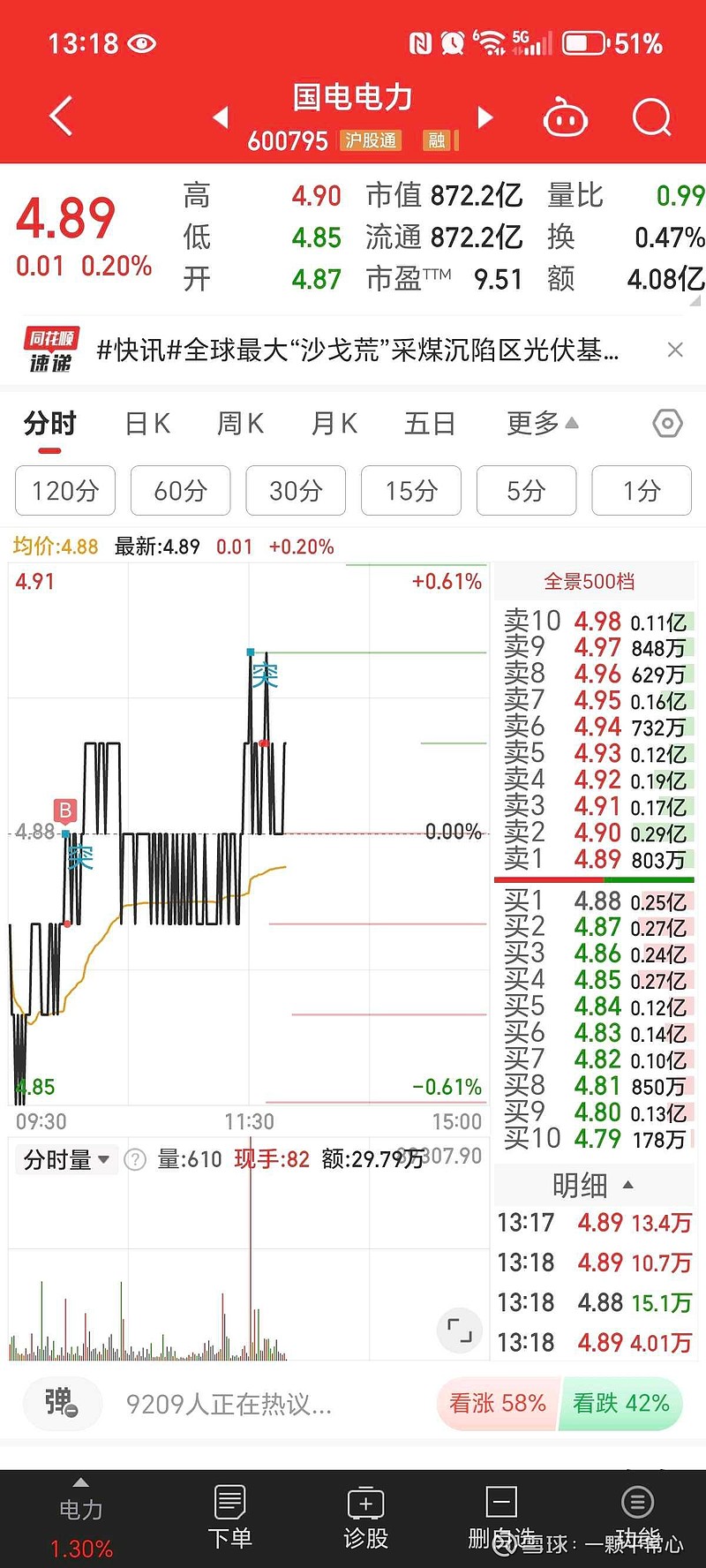
Task: Click the fullscreen icon on volume chart
Action: tap(459, 1331)
